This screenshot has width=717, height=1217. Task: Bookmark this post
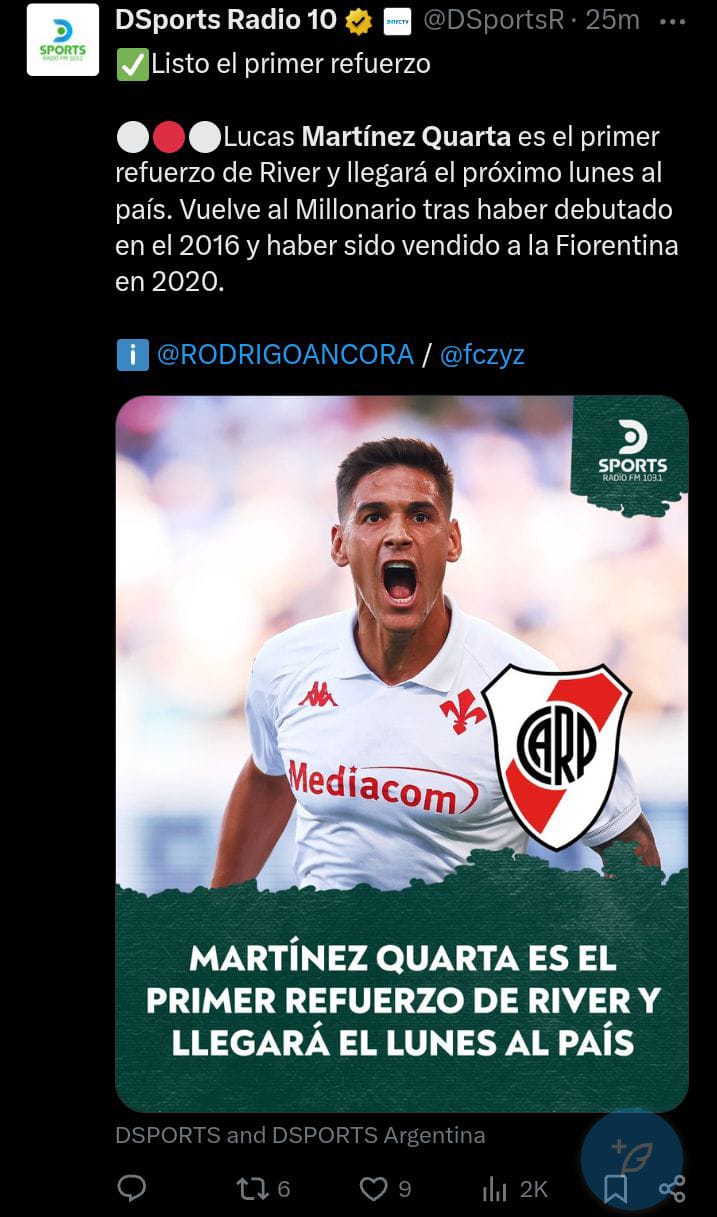(x=616, y=1189)
